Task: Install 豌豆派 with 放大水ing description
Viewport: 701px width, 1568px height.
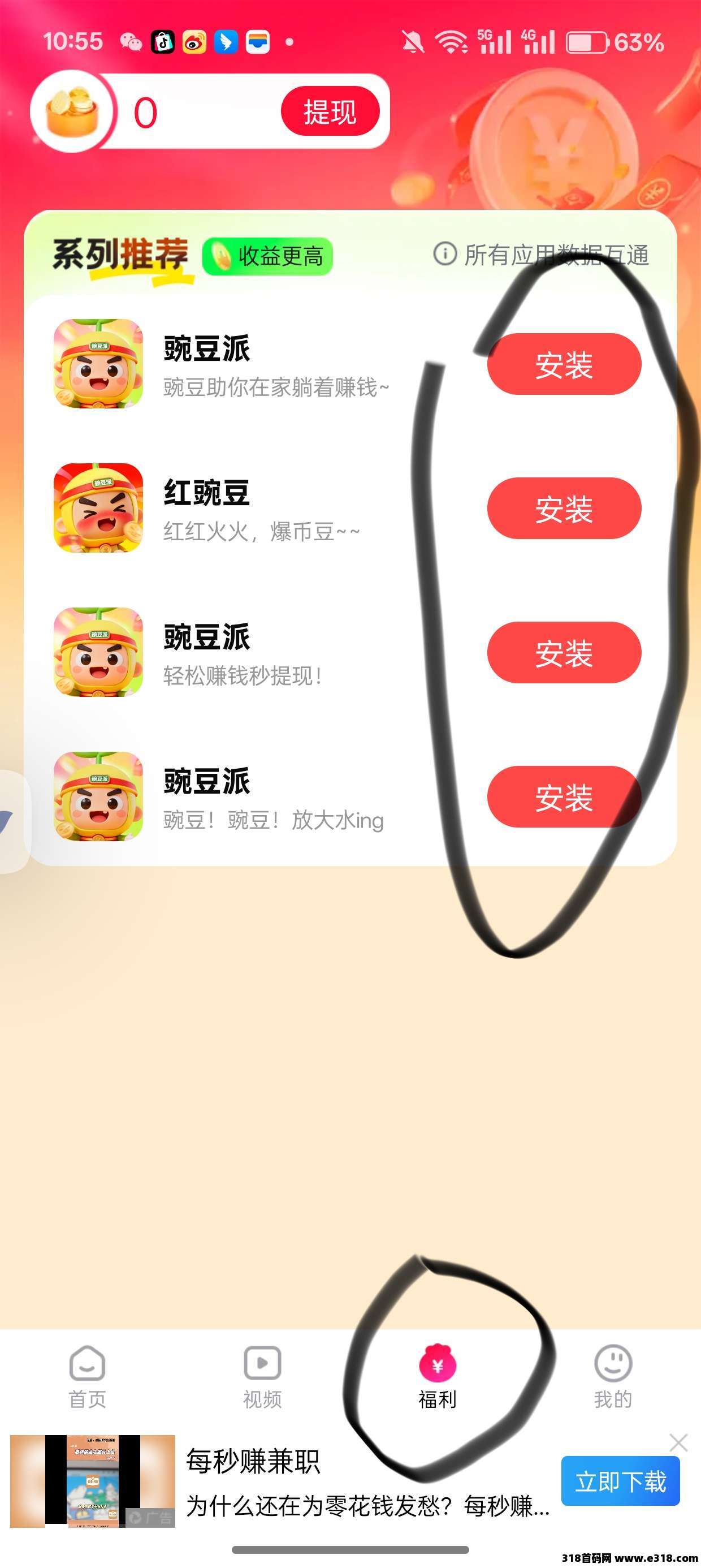Action: (x=564, y=797)
